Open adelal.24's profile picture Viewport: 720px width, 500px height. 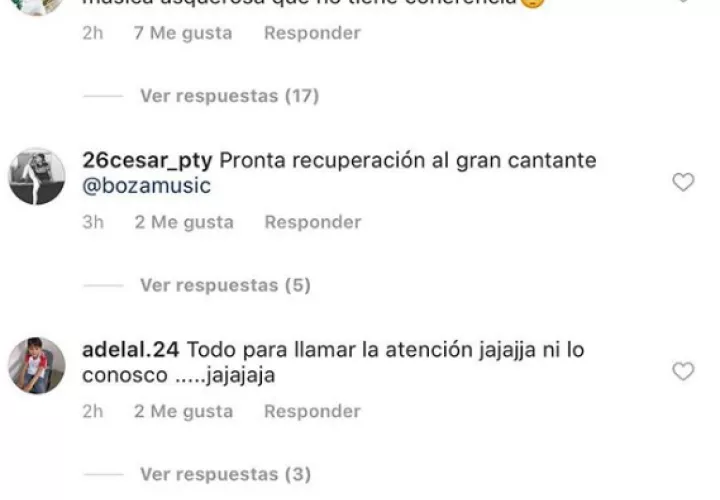(37, 365)
